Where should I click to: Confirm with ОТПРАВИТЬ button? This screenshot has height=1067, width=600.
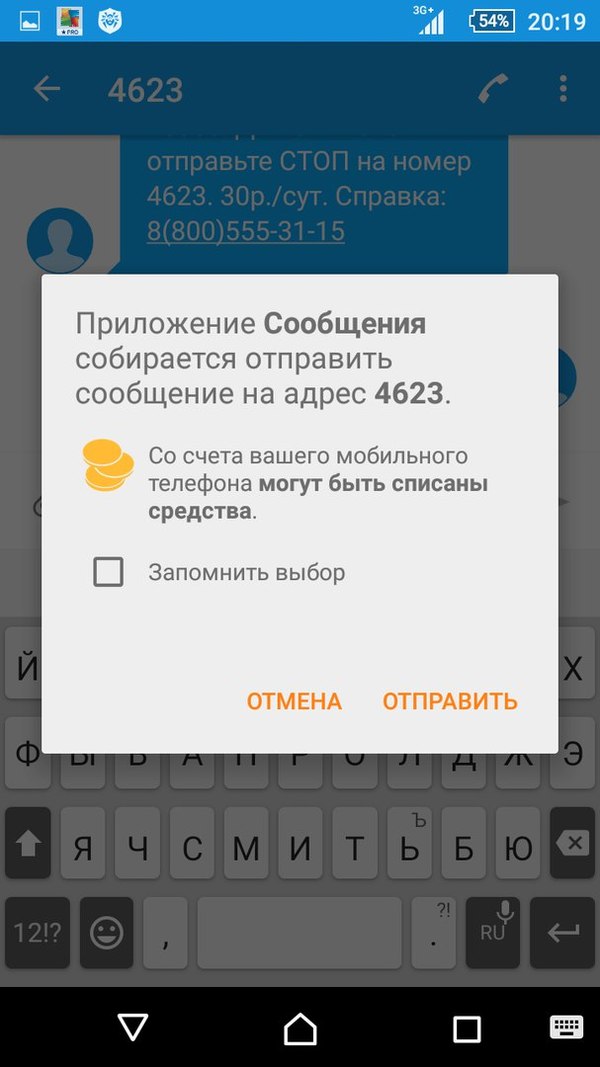coord(450,702)
